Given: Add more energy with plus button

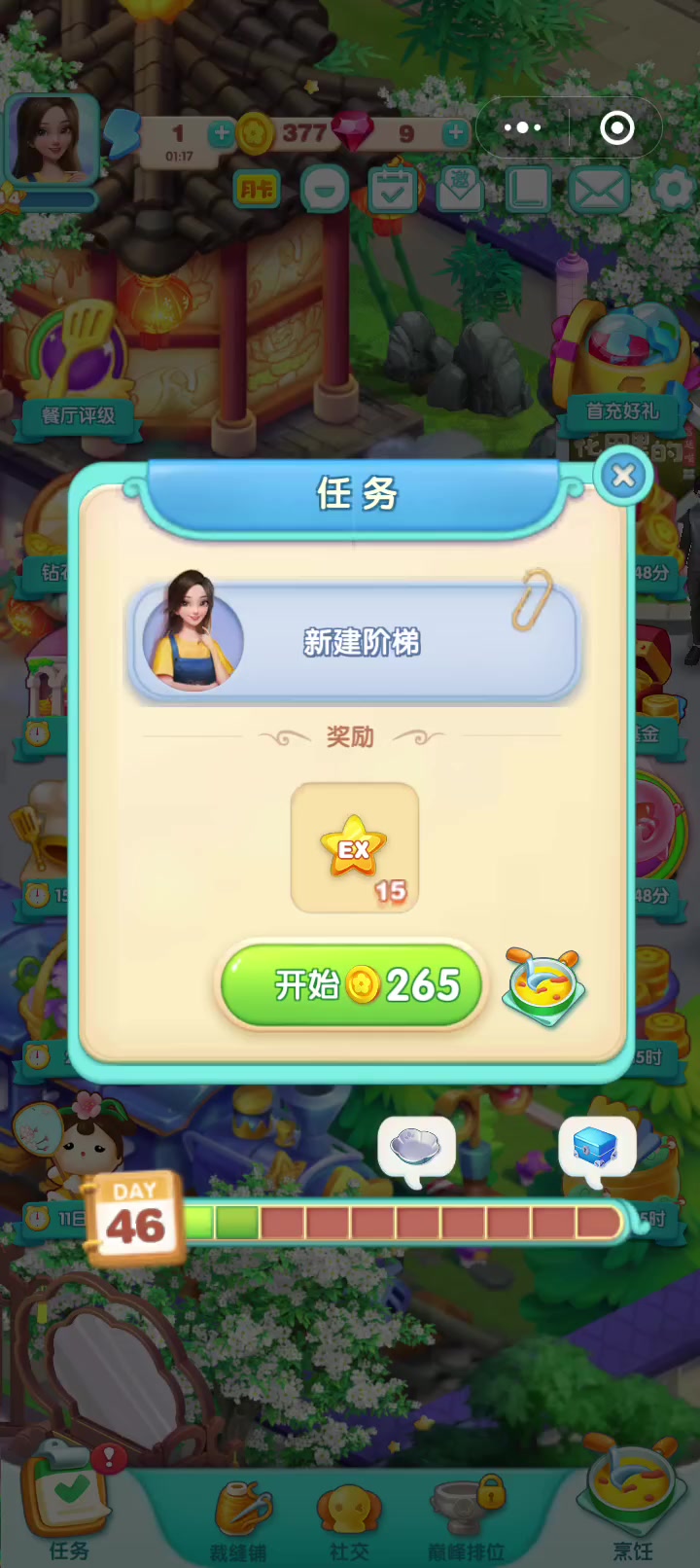Looking at the screenshot, I should (x=221, y=132).
